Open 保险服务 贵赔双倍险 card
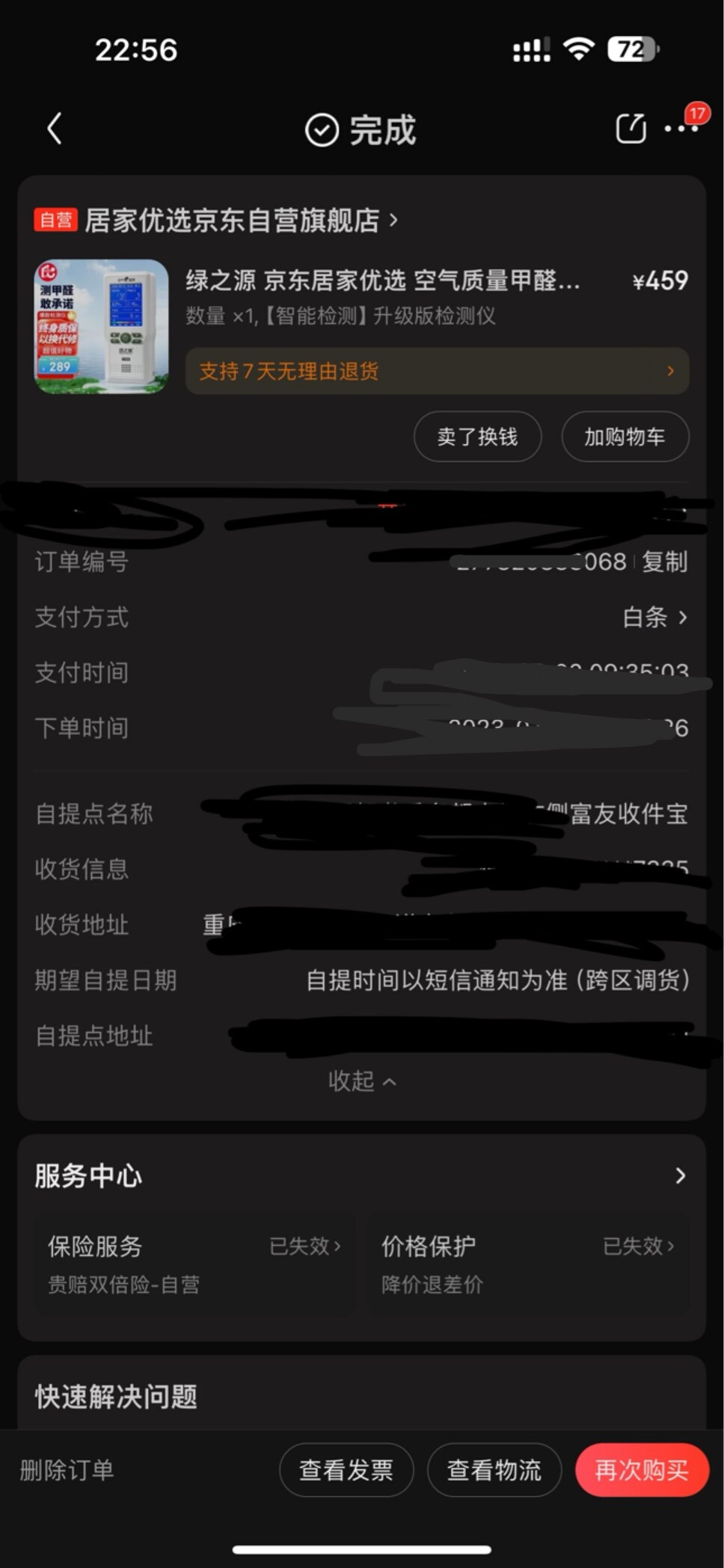Viewport: 724px width, 1568px height. (x=194, y=1264)
